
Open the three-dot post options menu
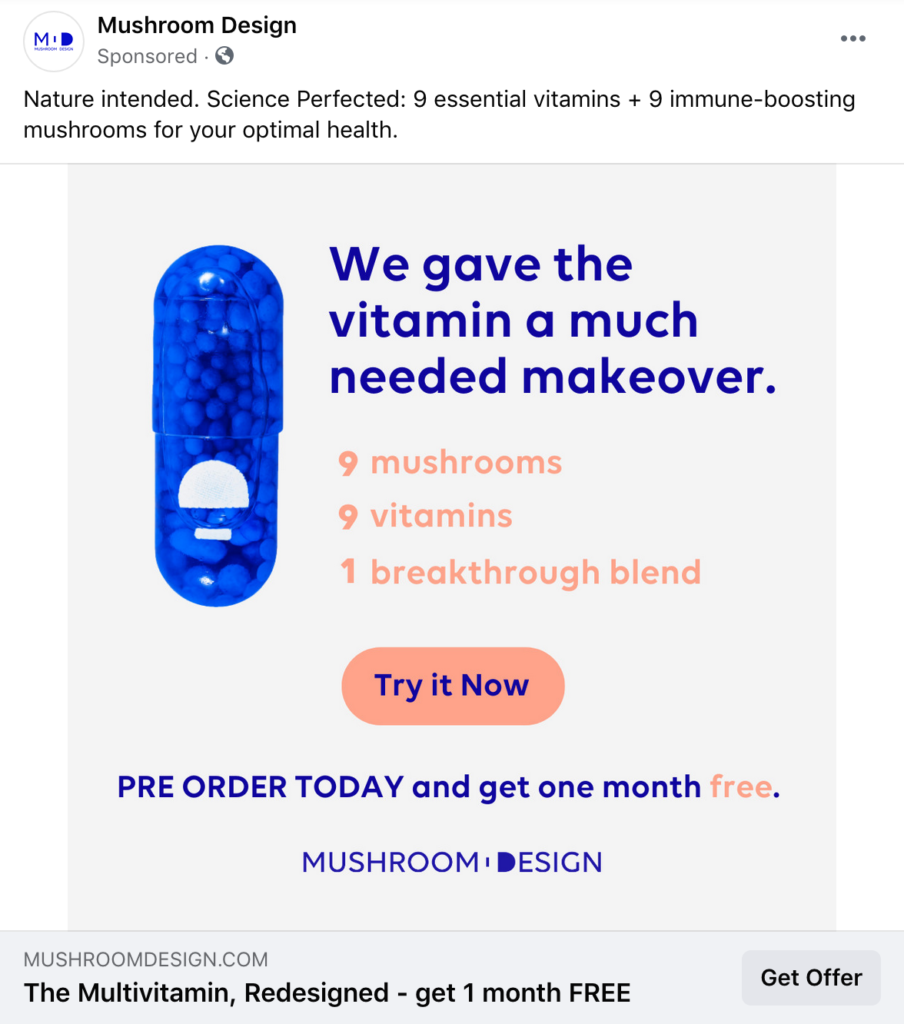pyautogui.click(x=852, y=39)
